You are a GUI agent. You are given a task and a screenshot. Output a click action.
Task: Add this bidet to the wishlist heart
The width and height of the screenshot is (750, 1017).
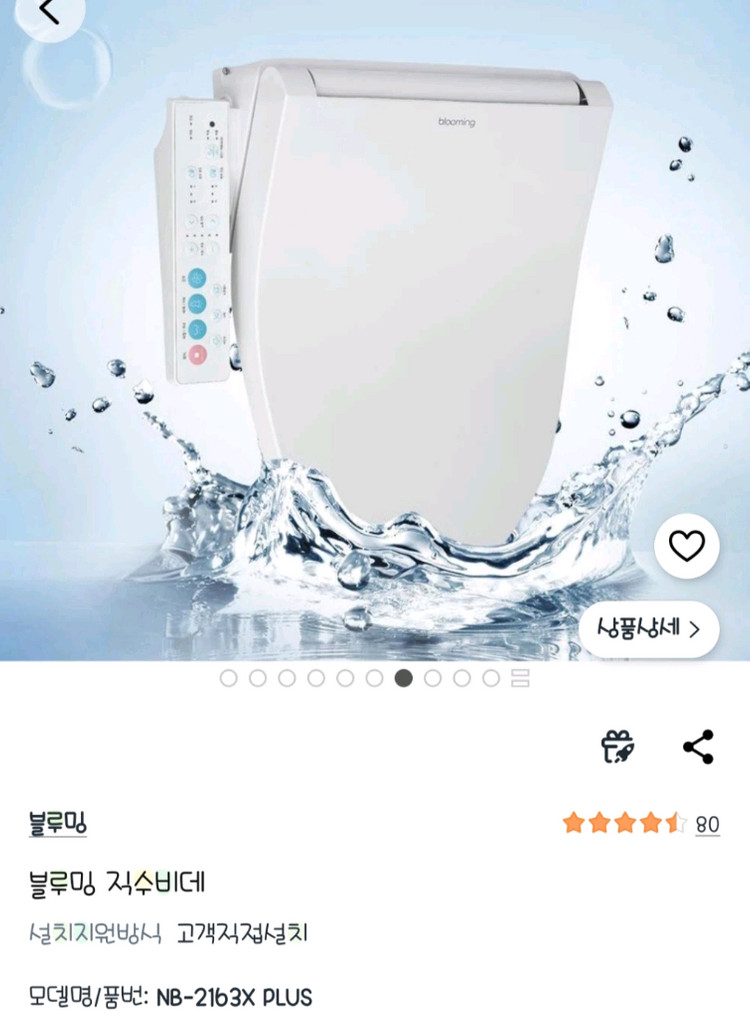pyautogui.click(x=686, y=546)
